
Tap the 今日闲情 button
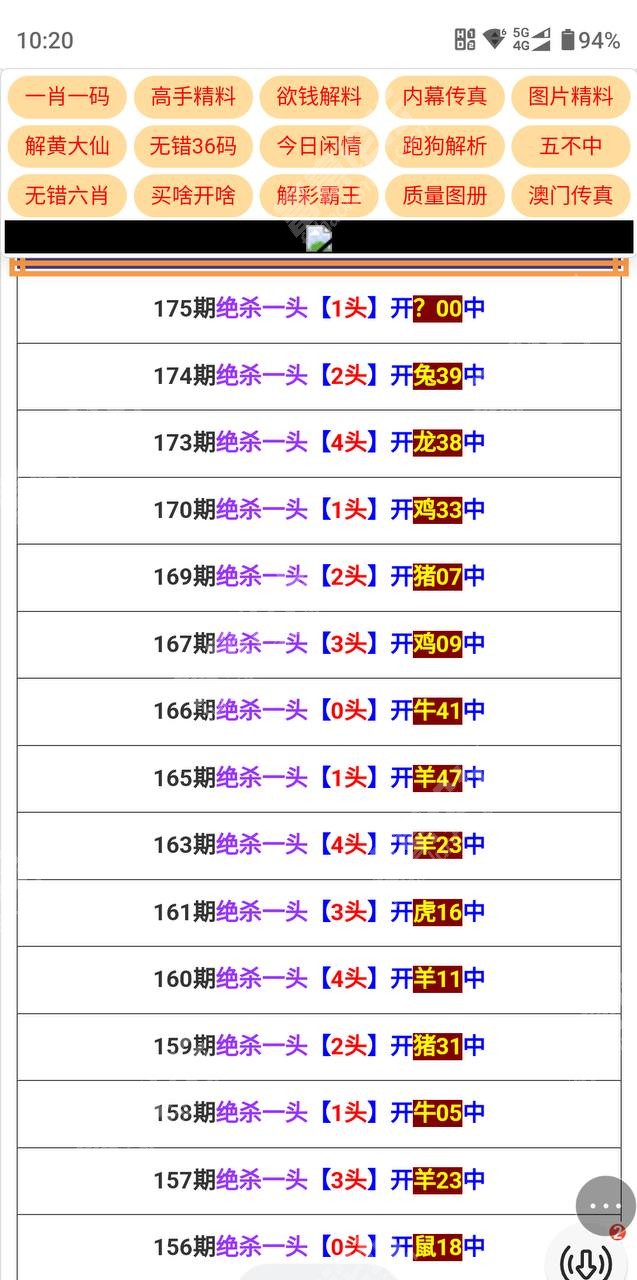click(x=319, y=146)
